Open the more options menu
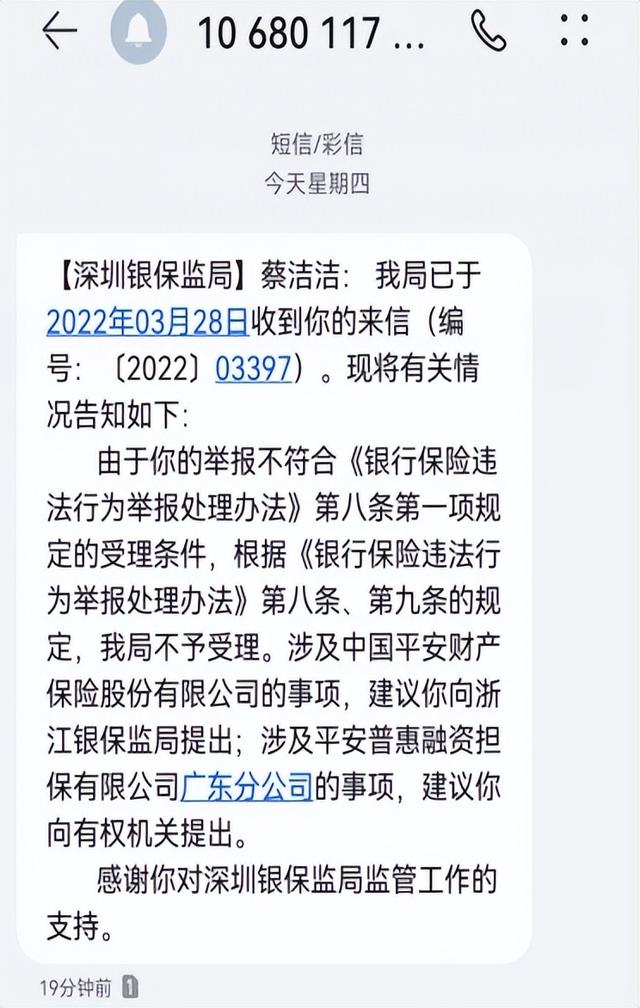The height and width of the screenshot is (1008, 640). (x=574, y=33)
